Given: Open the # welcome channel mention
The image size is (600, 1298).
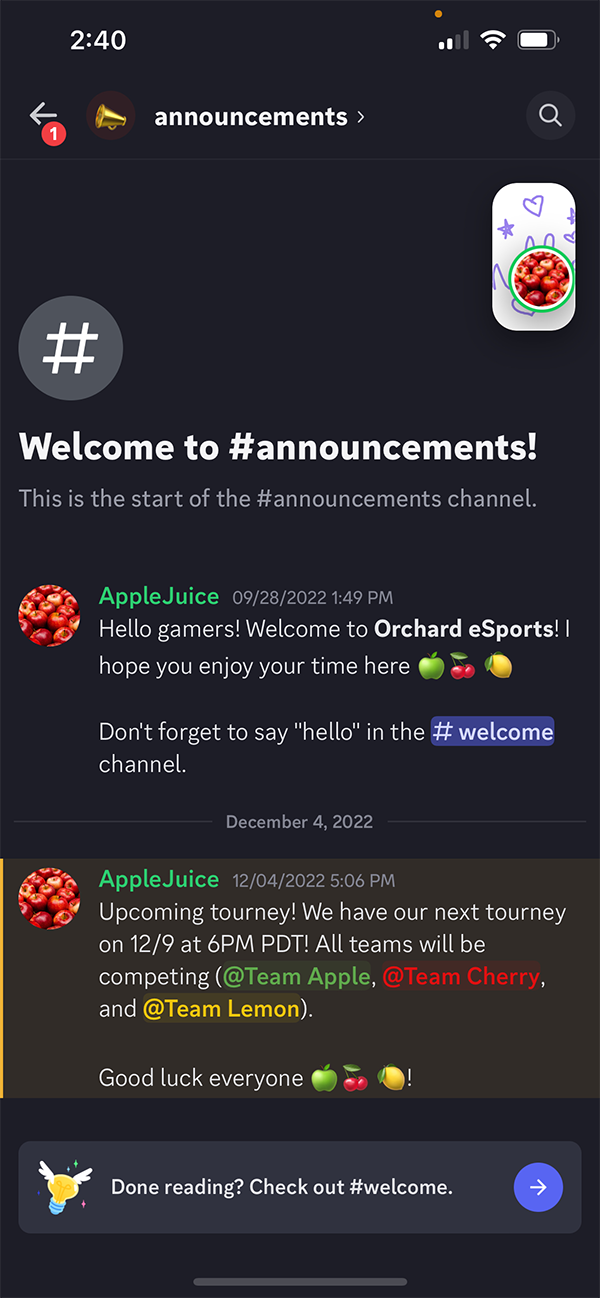Looking at the screenshot, I should 492,731.
